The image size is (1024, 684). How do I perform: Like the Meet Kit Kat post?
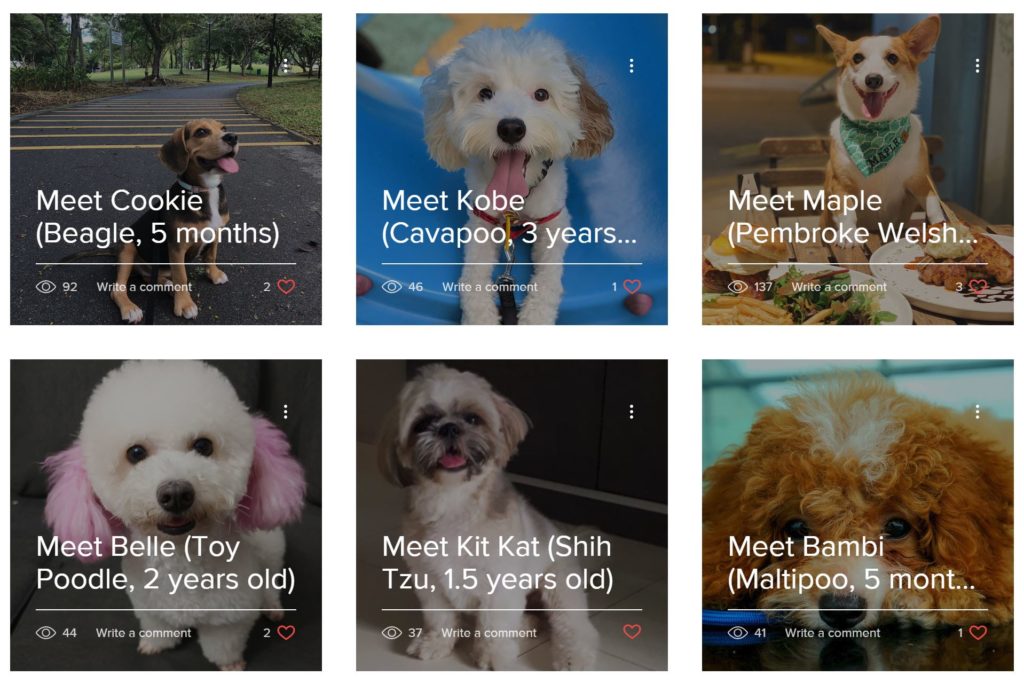pyautogui.click(x=632, y=632)
